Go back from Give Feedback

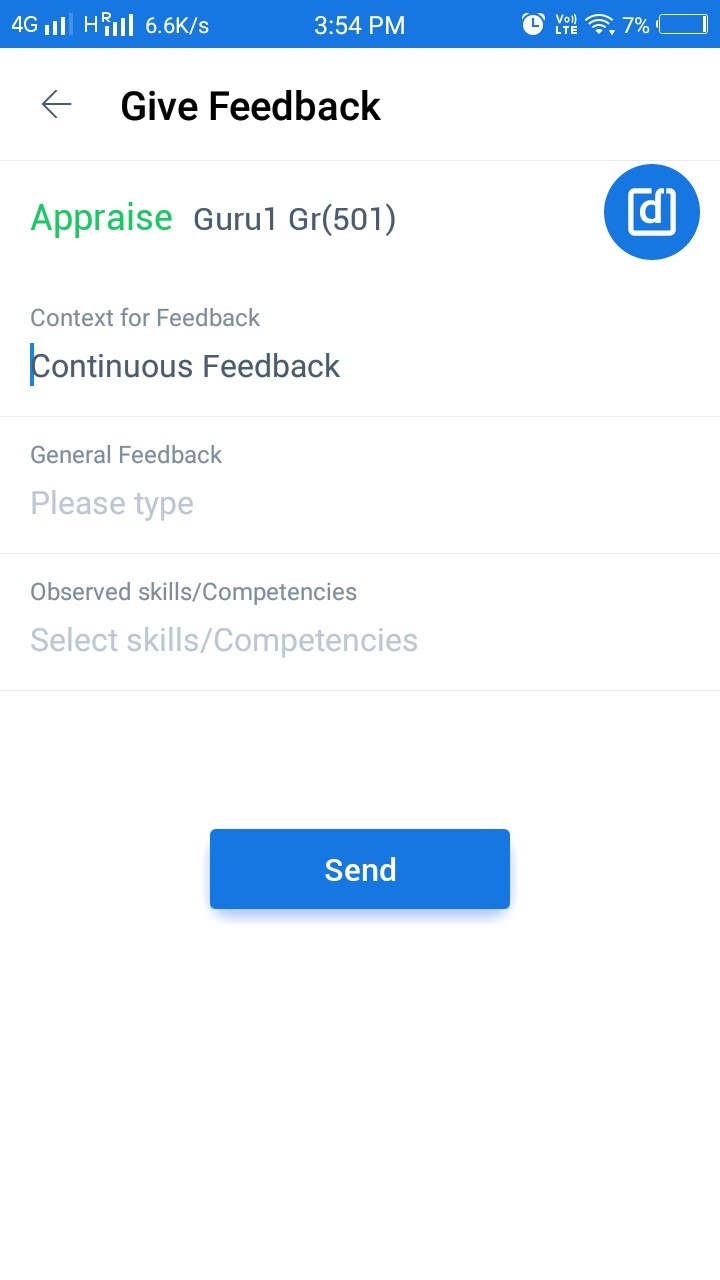(x=56, y=105)
